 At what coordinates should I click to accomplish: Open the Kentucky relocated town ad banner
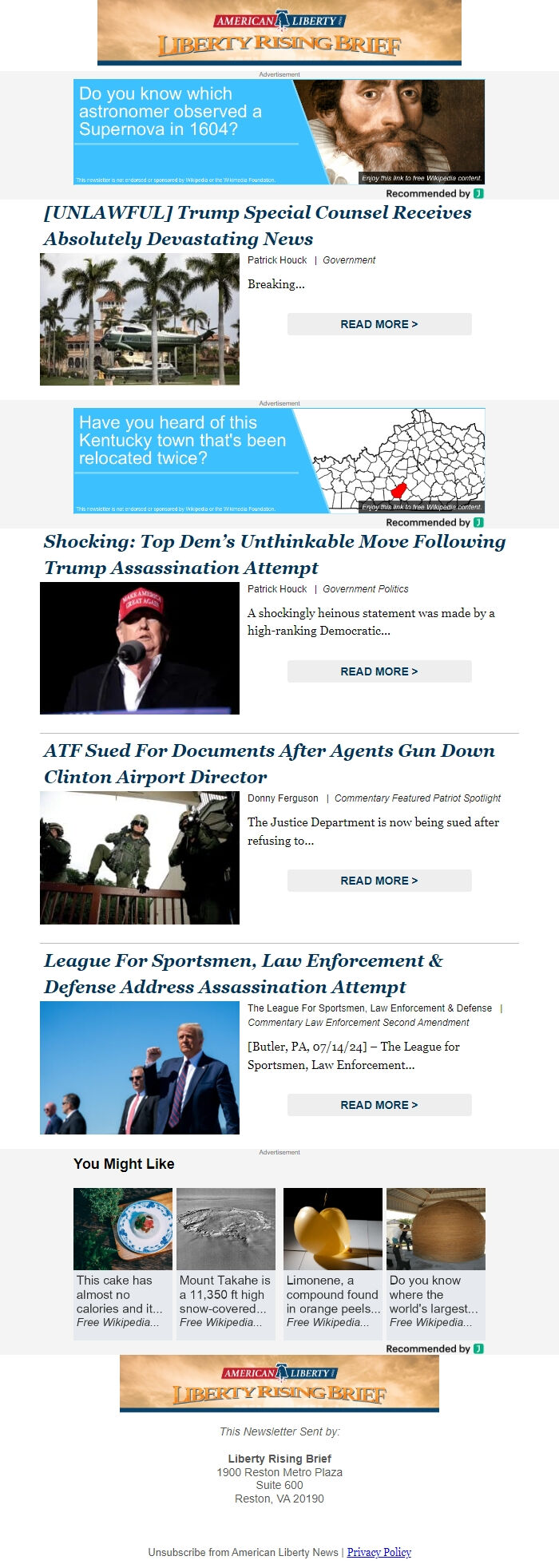[x=279, y=461]
